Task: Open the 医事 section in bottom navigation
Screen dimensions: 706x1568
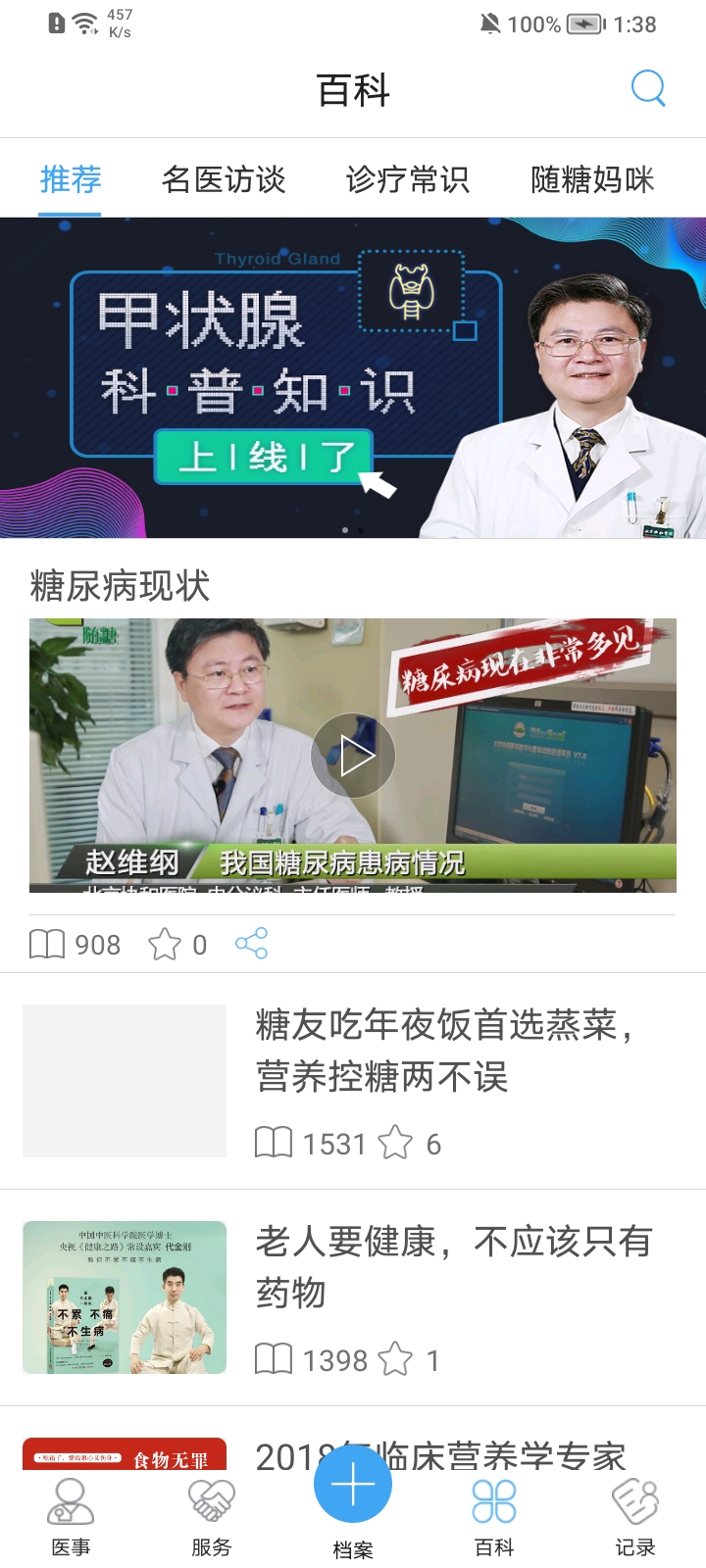Action: [70, 1514]
